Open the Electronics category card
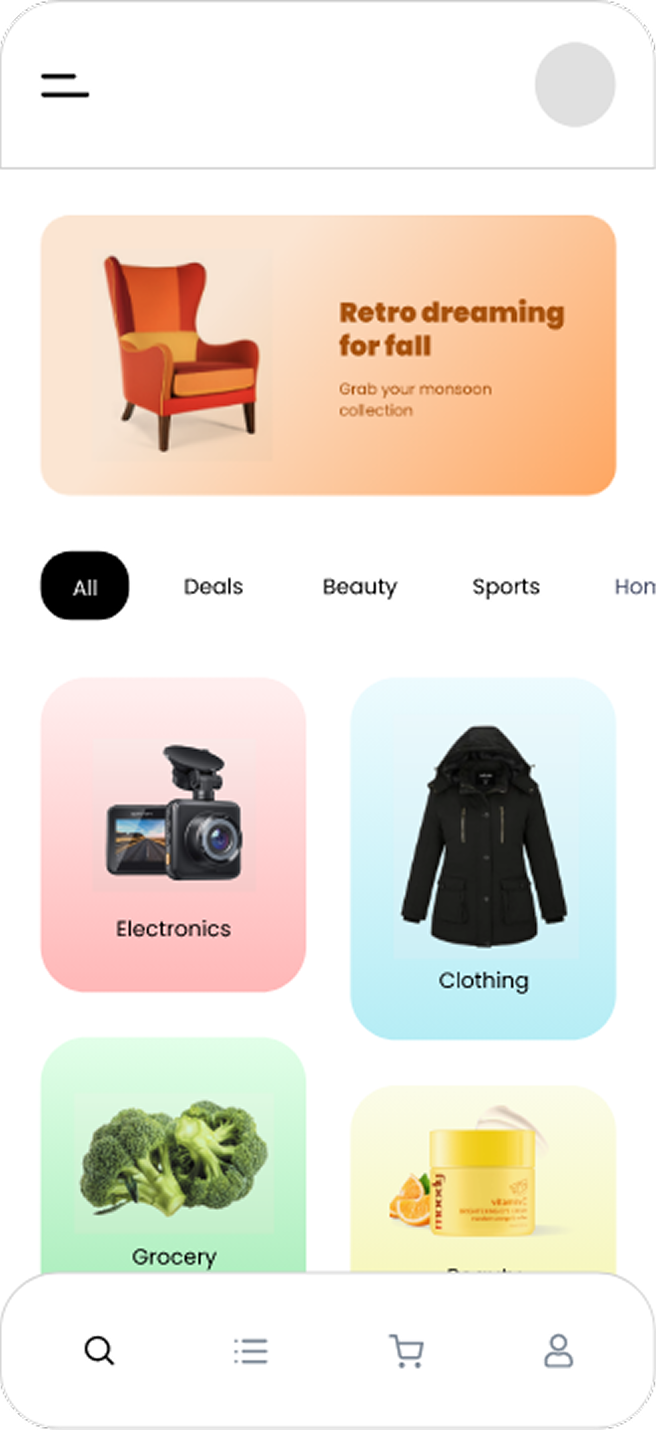 click(173, 834)
